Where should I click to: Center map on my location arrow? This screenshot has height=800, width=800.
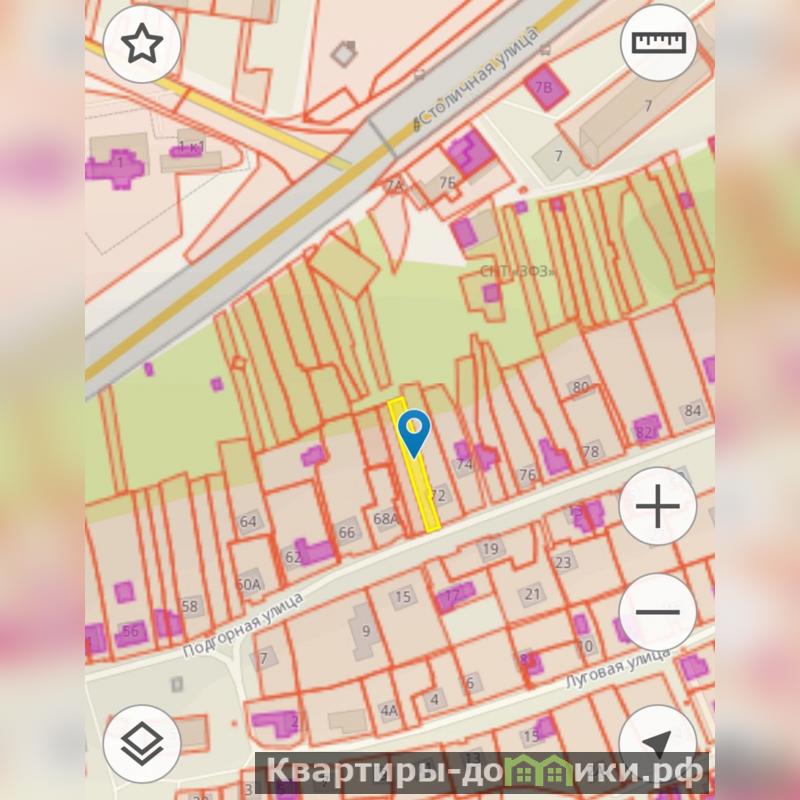pyautogui.click(x=656, y=742)
